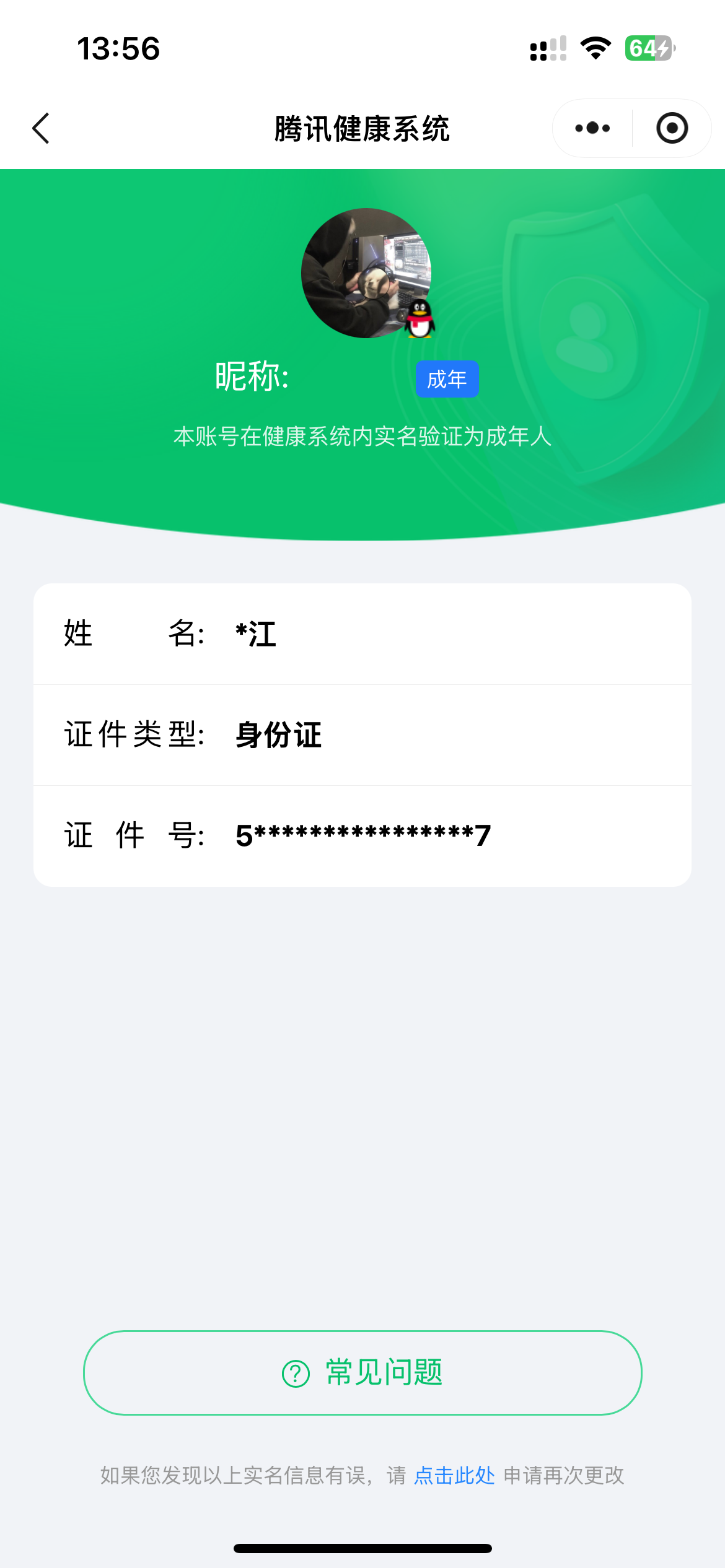Tap the 点击此处 link to change info
725x1568 pixels.
click(x=454, y=1475)
